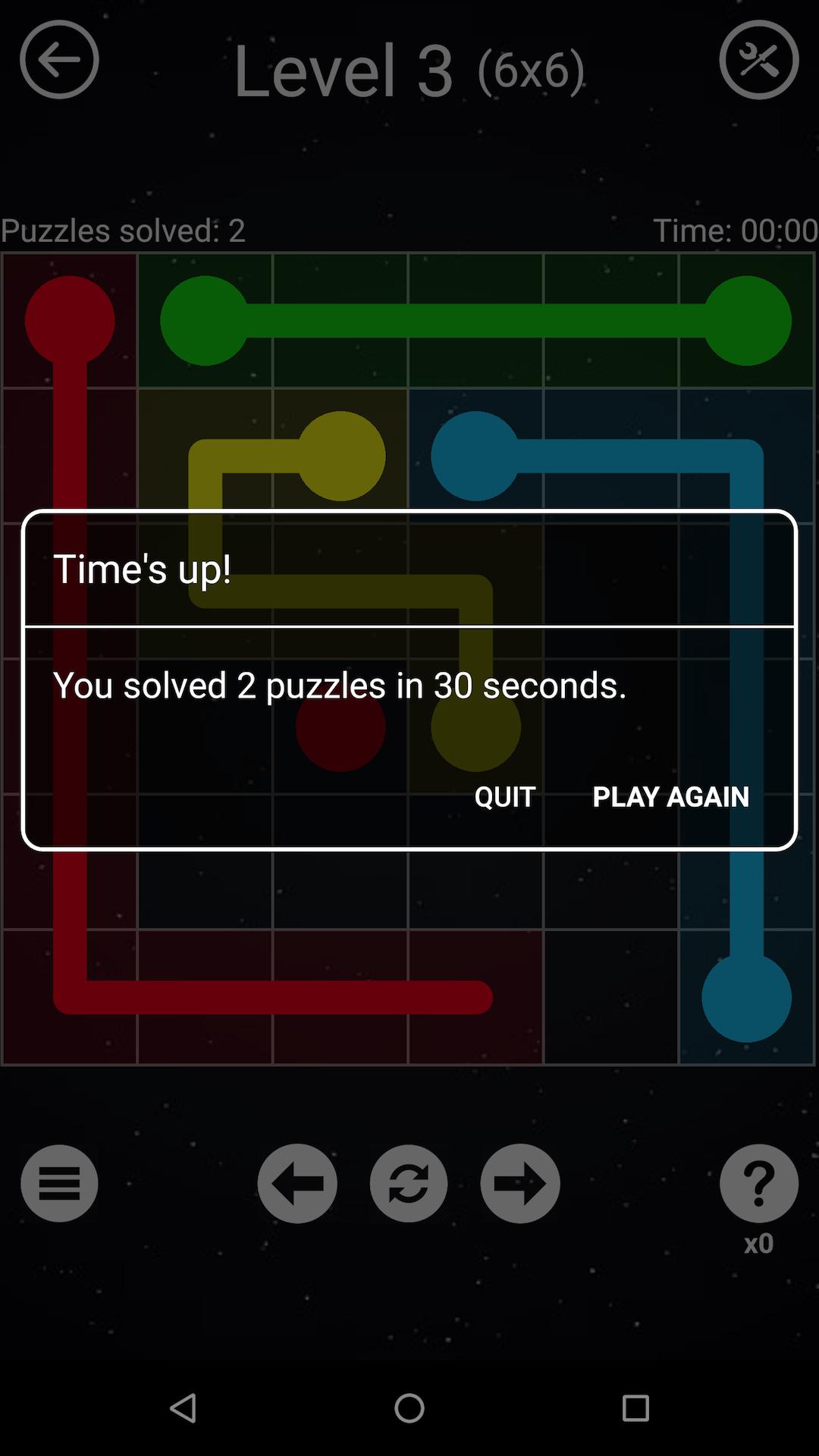
Task: Quit the time trial
Action: pyautogui.click(x=505, y=797)
